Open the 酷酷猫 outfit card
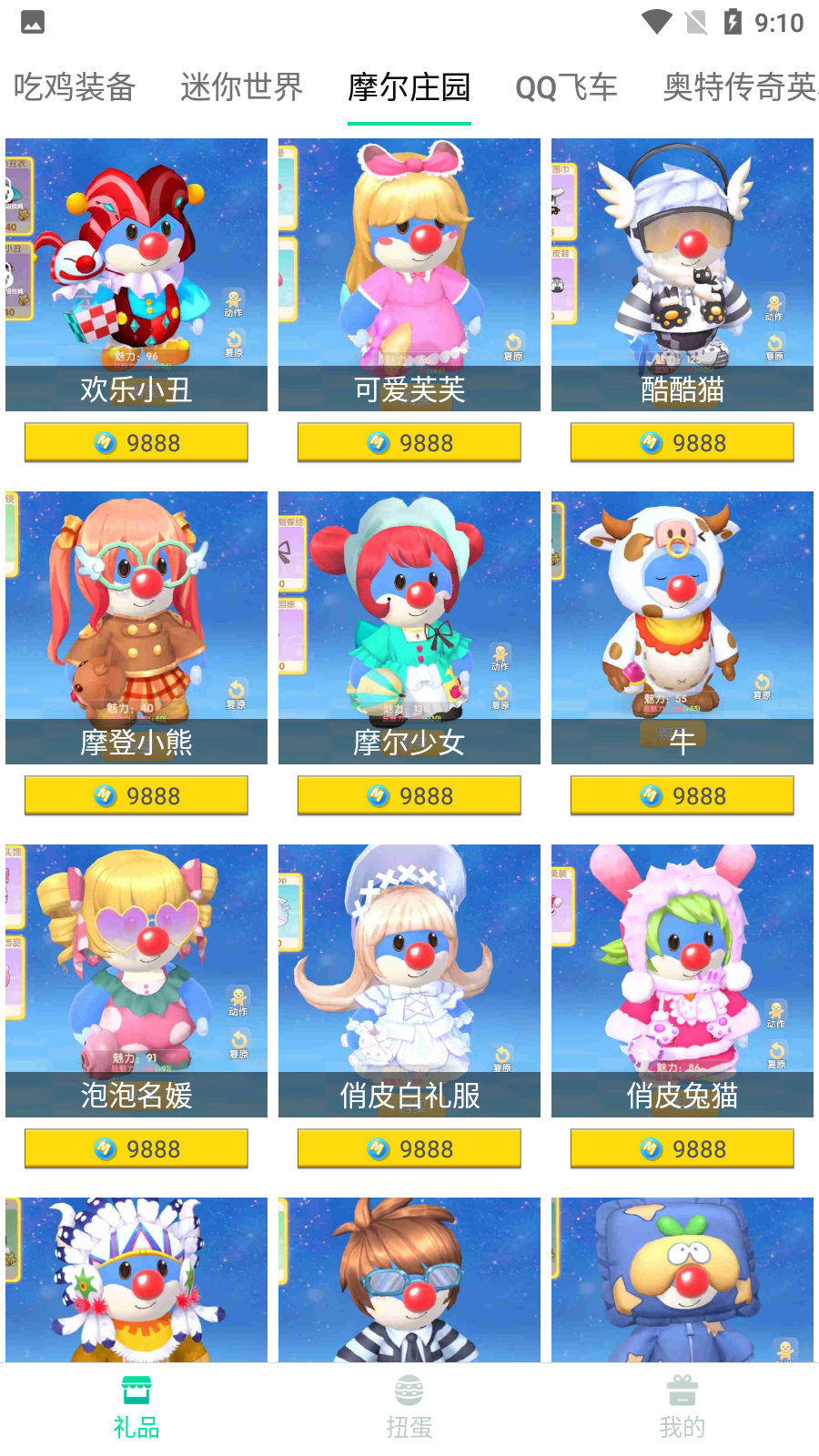Viewport: 819px width, 1456px height. point(682,274)
